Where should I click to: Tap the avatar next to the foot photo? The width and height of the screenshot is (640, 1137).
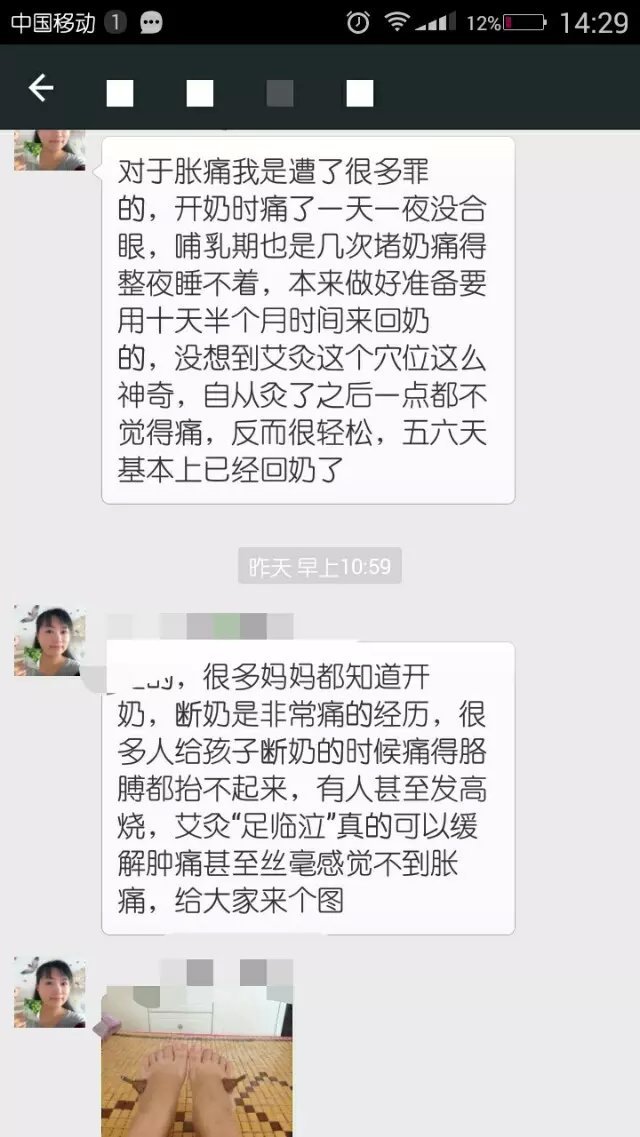pyautogui.click(x=49, y=992)
